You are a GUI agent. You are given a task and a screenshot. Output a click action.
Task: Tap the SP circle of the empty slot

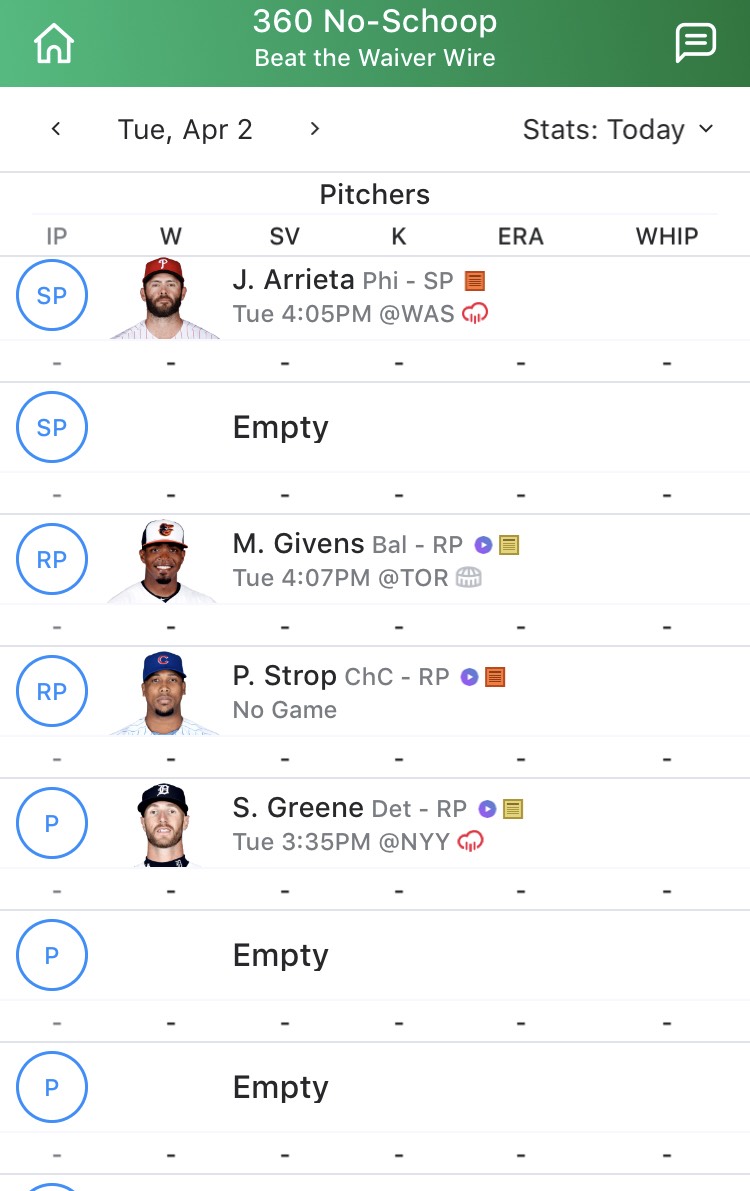(52, 427)
